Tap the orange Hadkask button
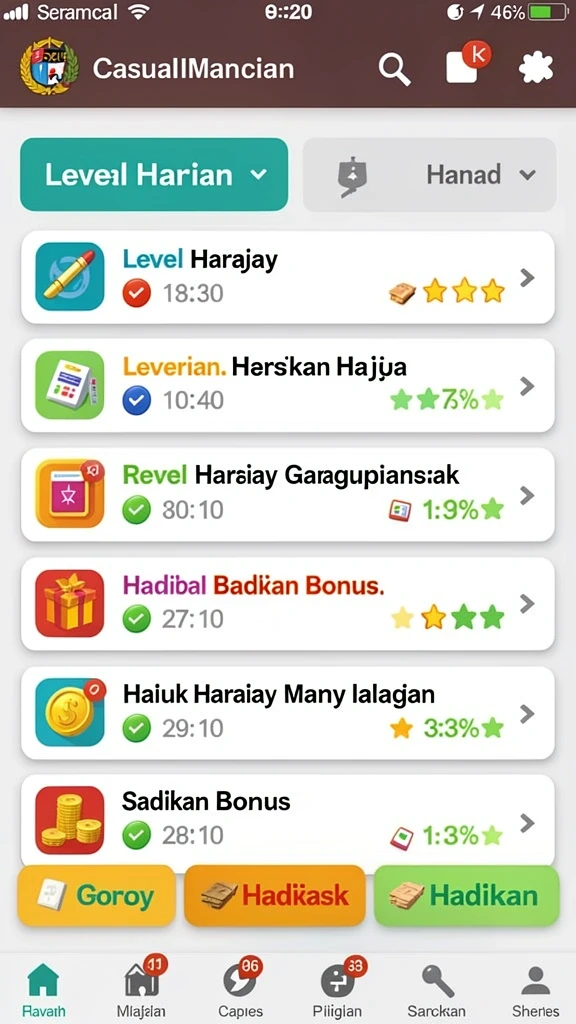576x1024 pixels. (x=274, y=895)
